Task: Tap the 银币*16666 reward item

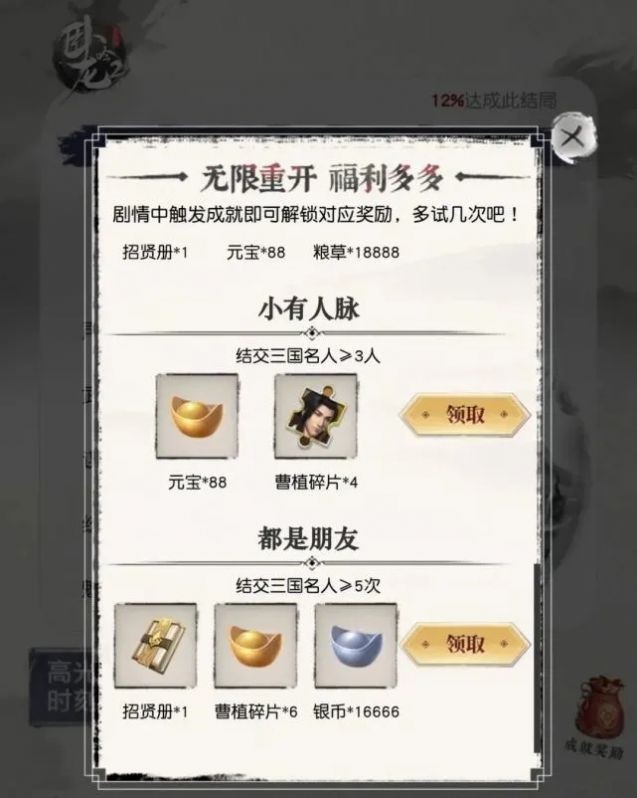Action: [x=355, y=644]
